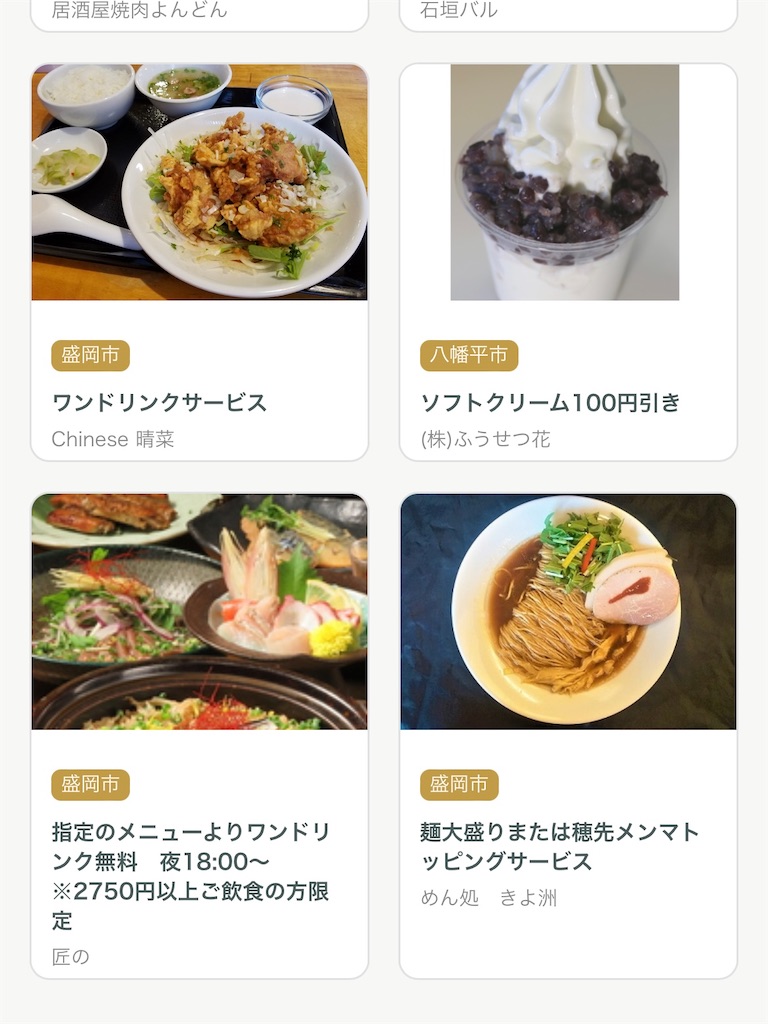The image size is (768, 1024).
Task: Open the ふうせつ花 soft cream discount card
Action: pos(568,262)
